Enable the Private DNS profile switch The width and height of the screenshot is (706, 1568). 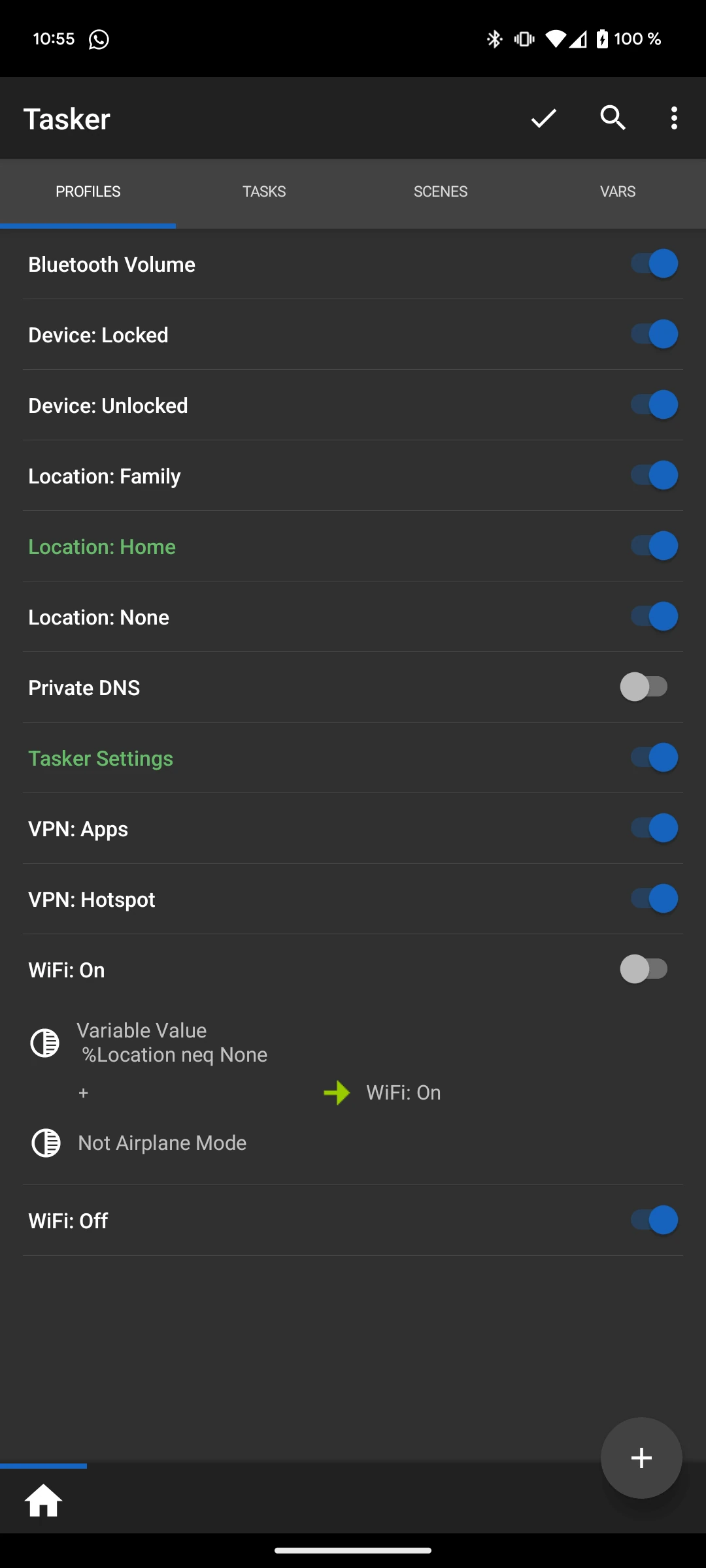[x=645, y=687]
